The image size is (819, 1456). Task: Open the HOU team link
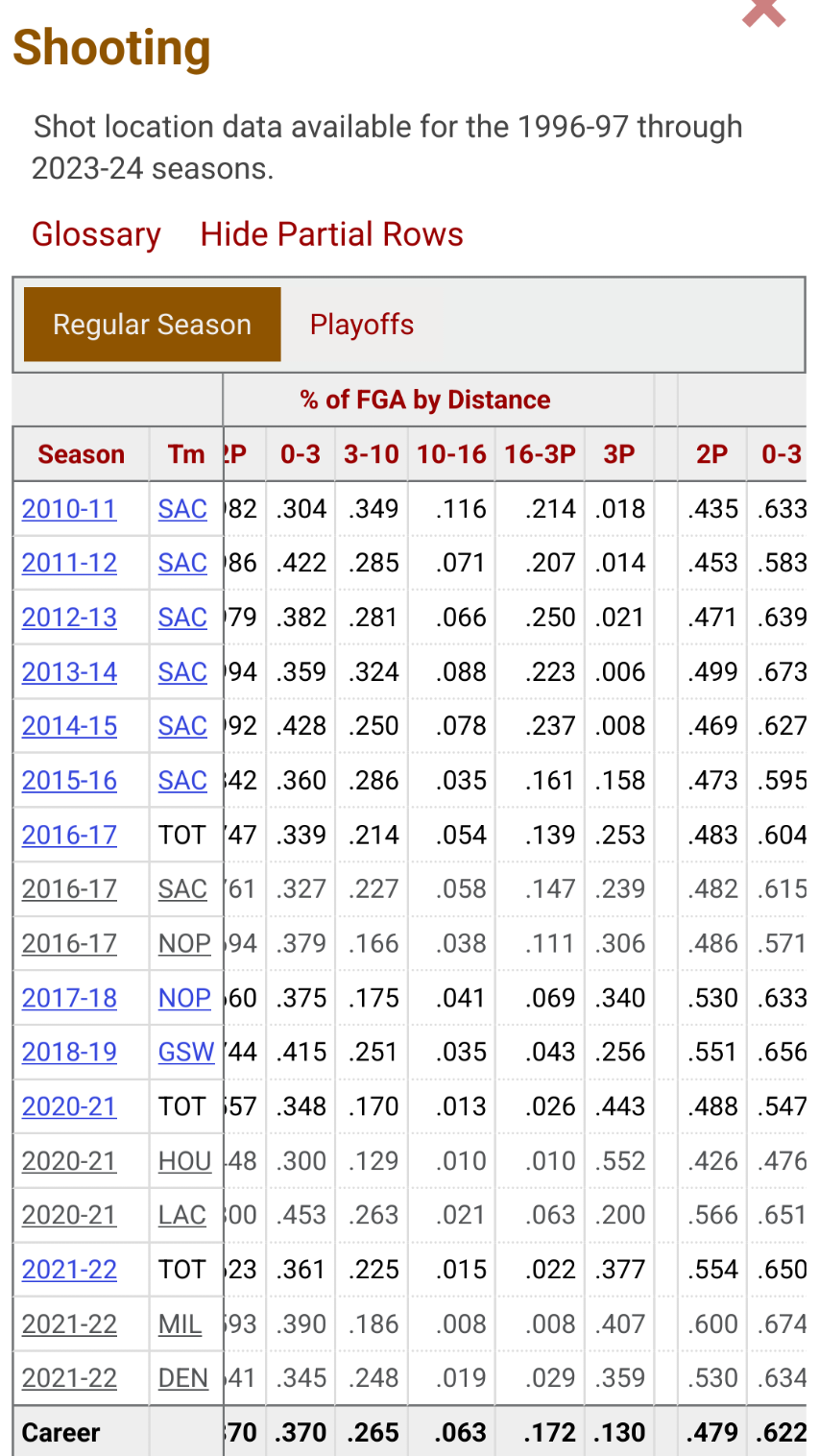click(x=184, y=1161)
